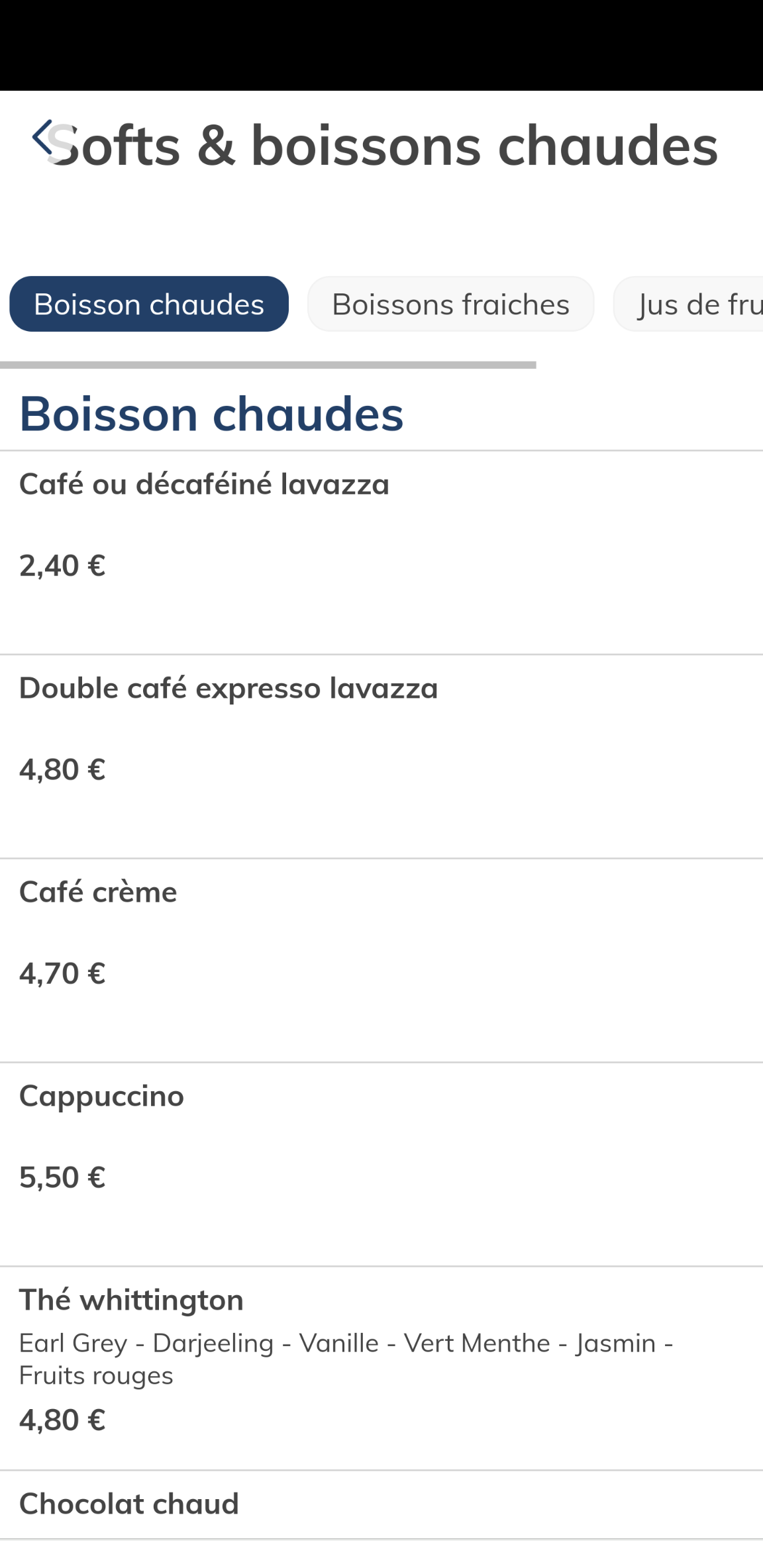The width and height of the screenshot is (763, 1568).
Task: Select the Boisson chaudes chip
Action: click(149, 304)
